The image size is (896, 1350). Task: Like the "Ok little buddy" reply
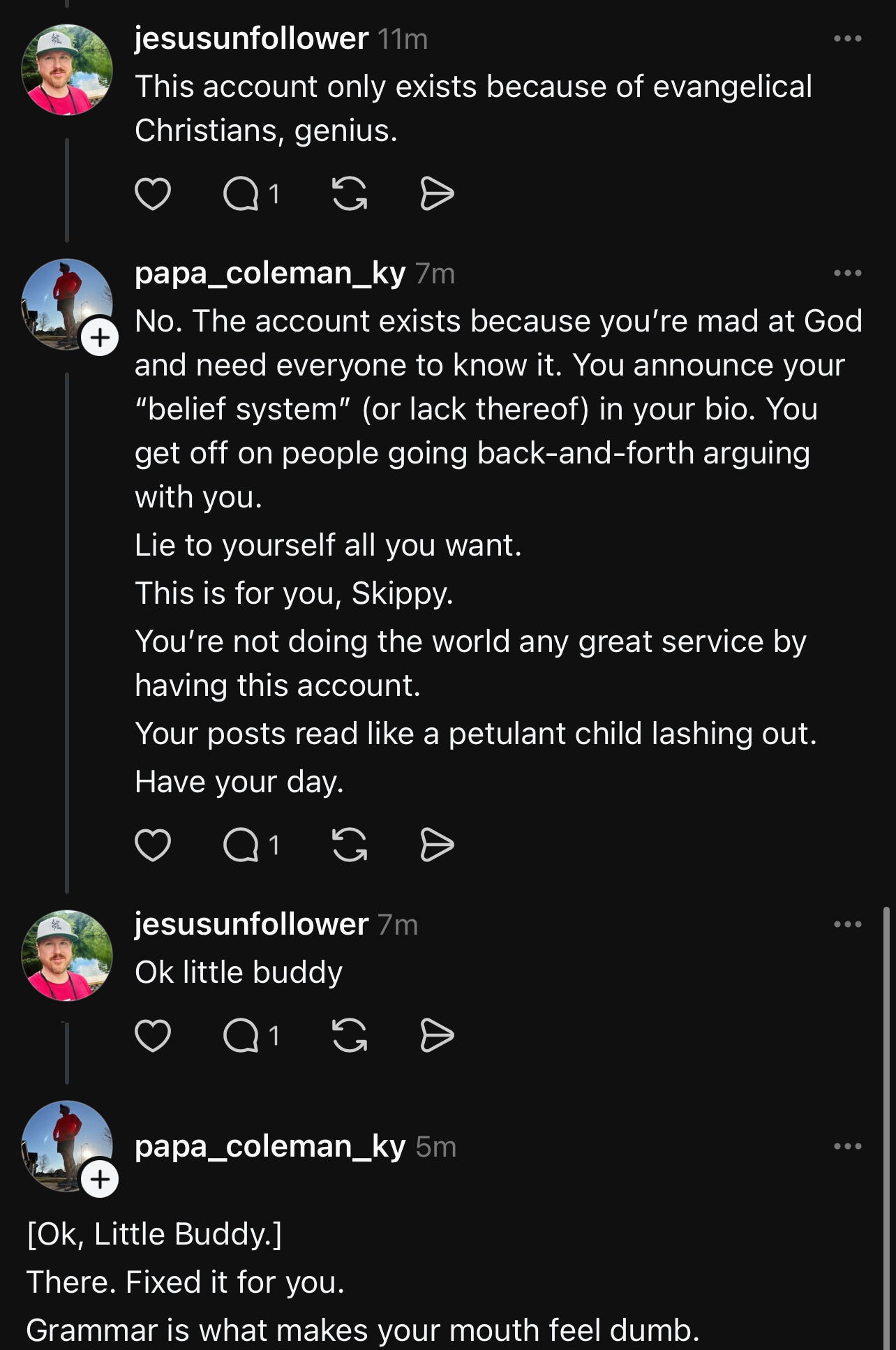point(153,1035)
